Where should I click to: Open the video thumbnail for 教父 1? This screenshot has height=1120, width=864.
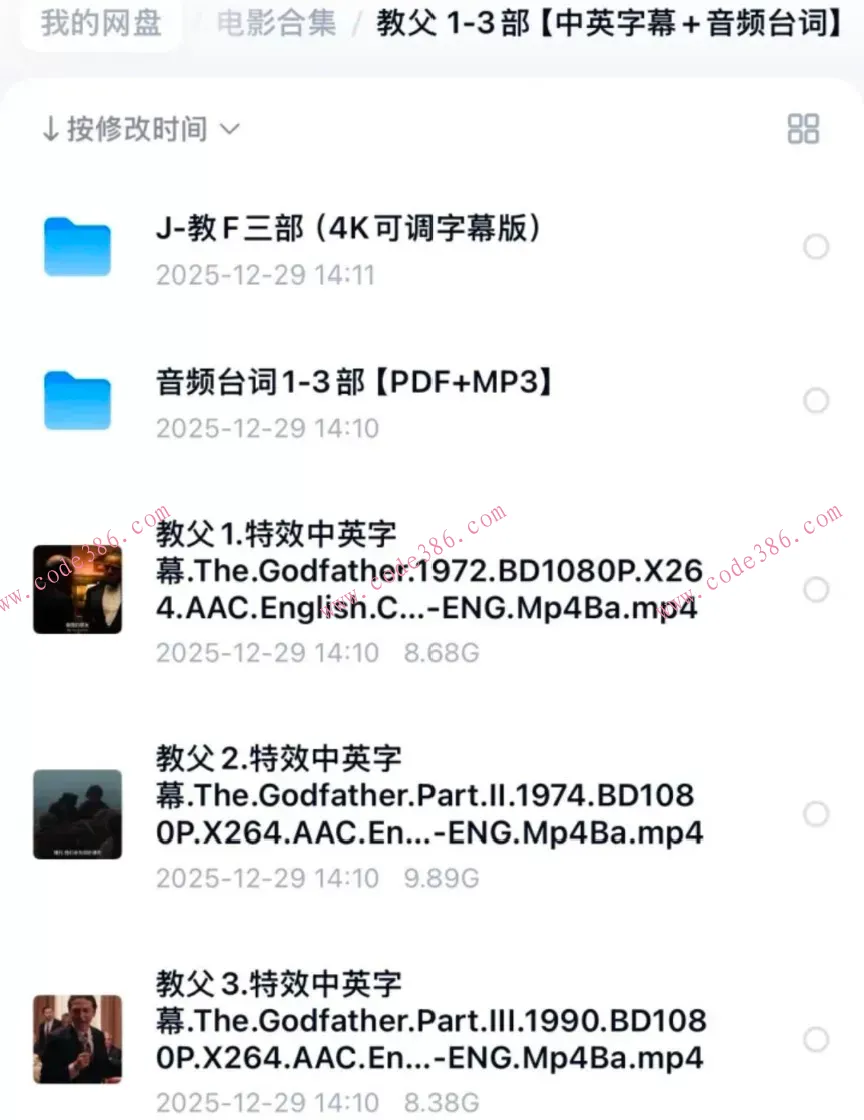pyautogui.click(x=77, y=589)
